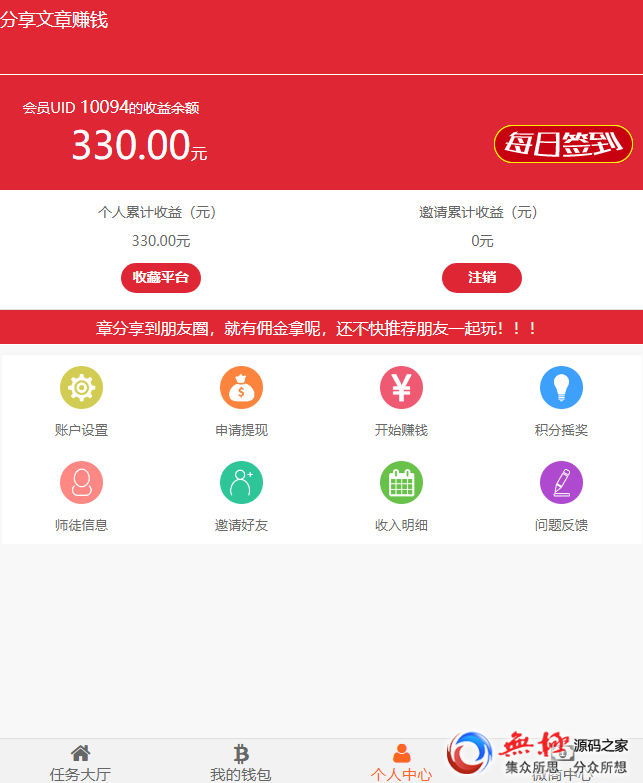Tap 注销 to log out

(x=482, y=277)
